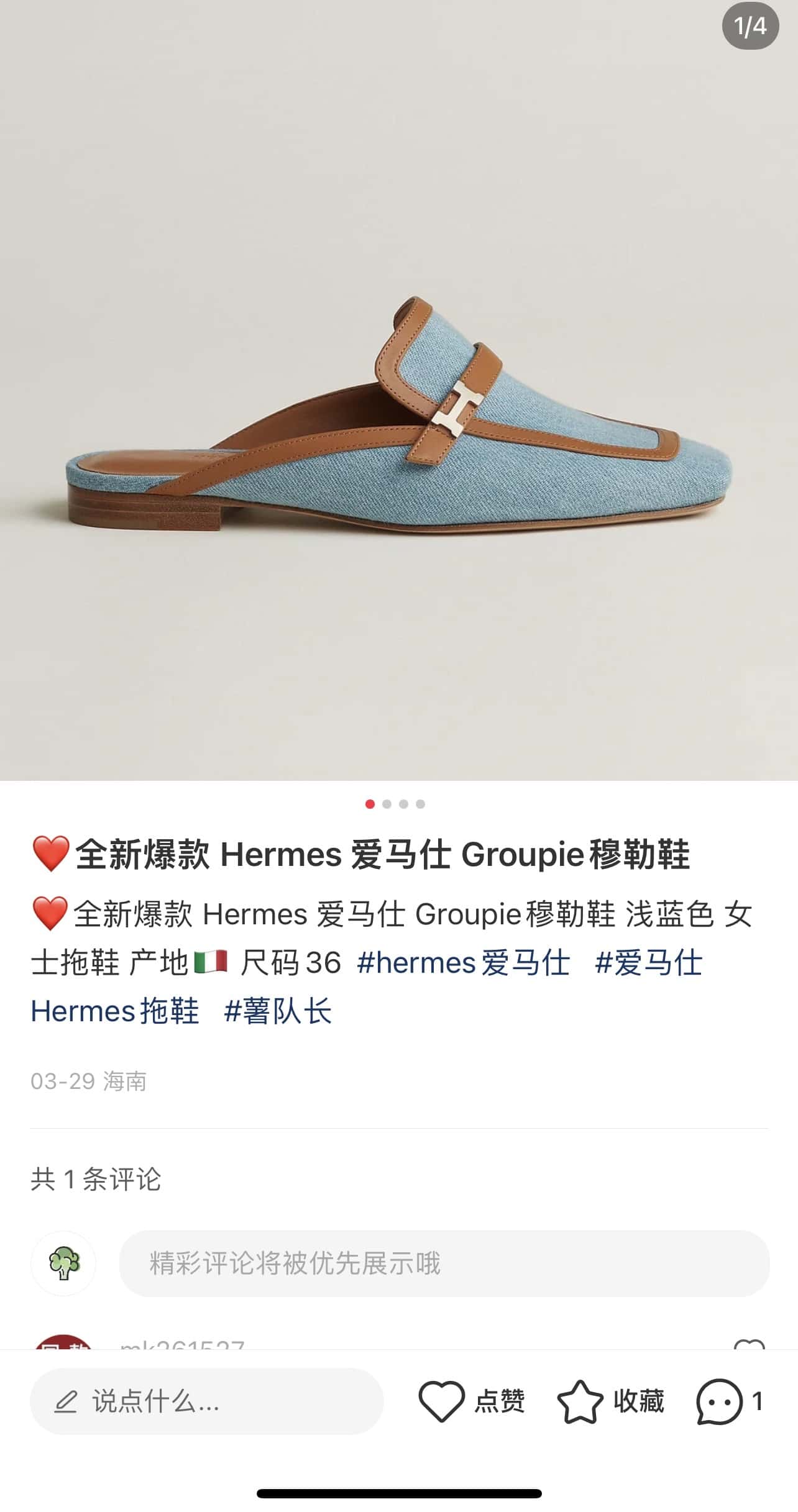Open the #薯队长 hashtag
The width and height of the screenshot is (798, 1512).
[x=278, y=1011]
